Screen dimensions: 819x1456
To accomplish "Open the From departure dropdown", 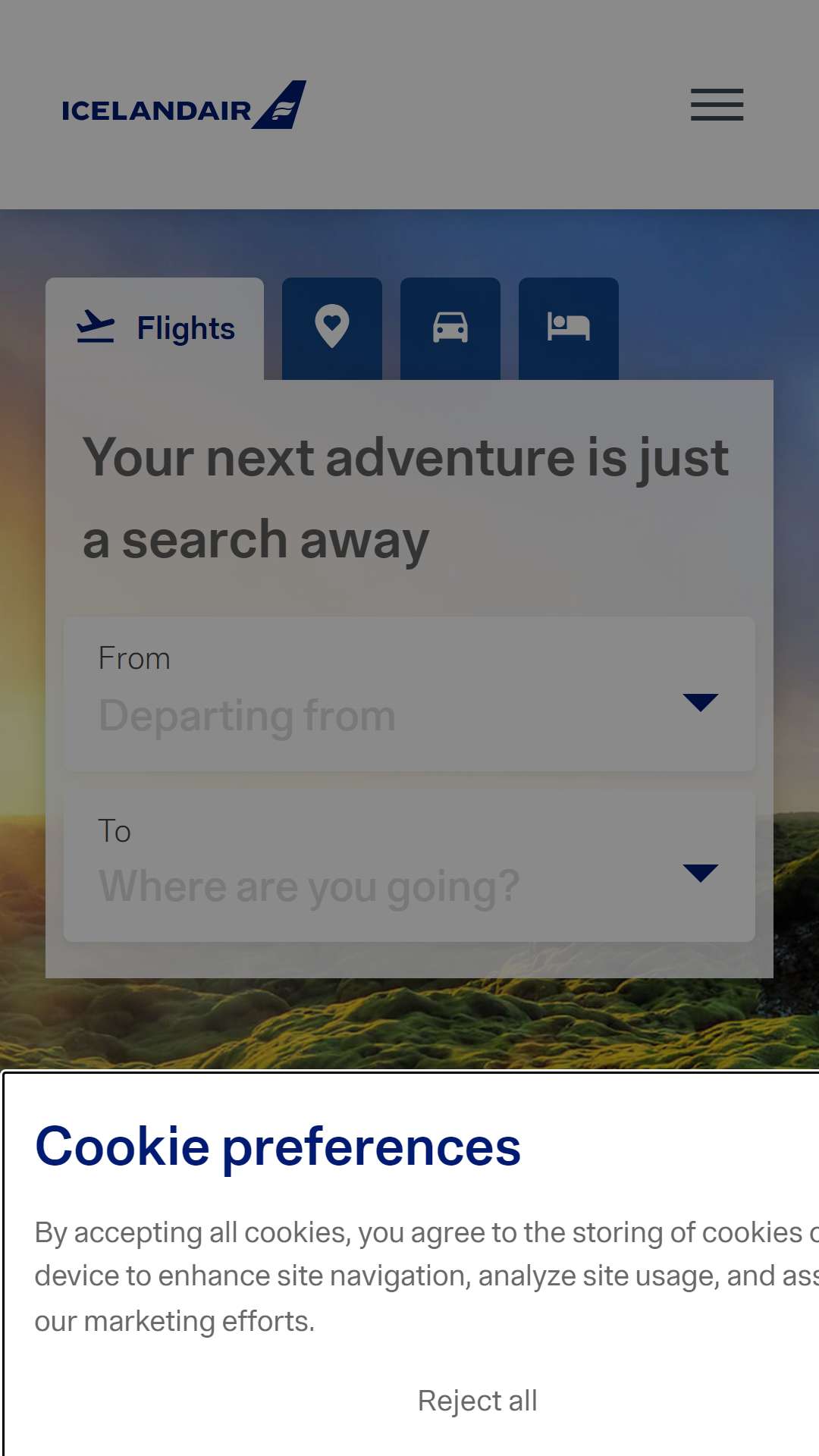I will point(409,694).
